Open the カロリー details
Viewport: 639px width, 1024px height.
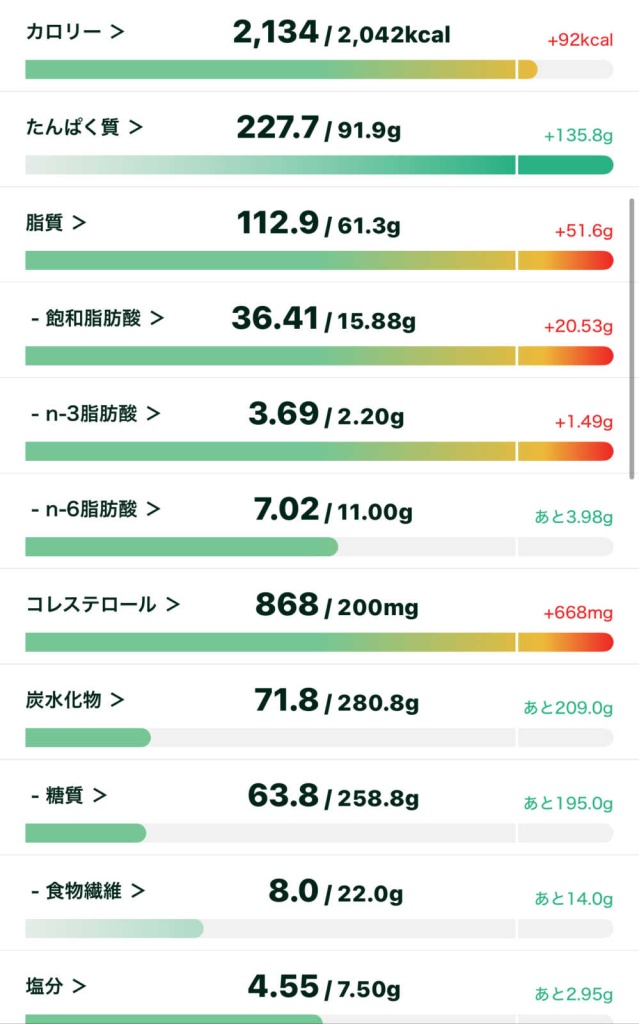coord(75,32)
